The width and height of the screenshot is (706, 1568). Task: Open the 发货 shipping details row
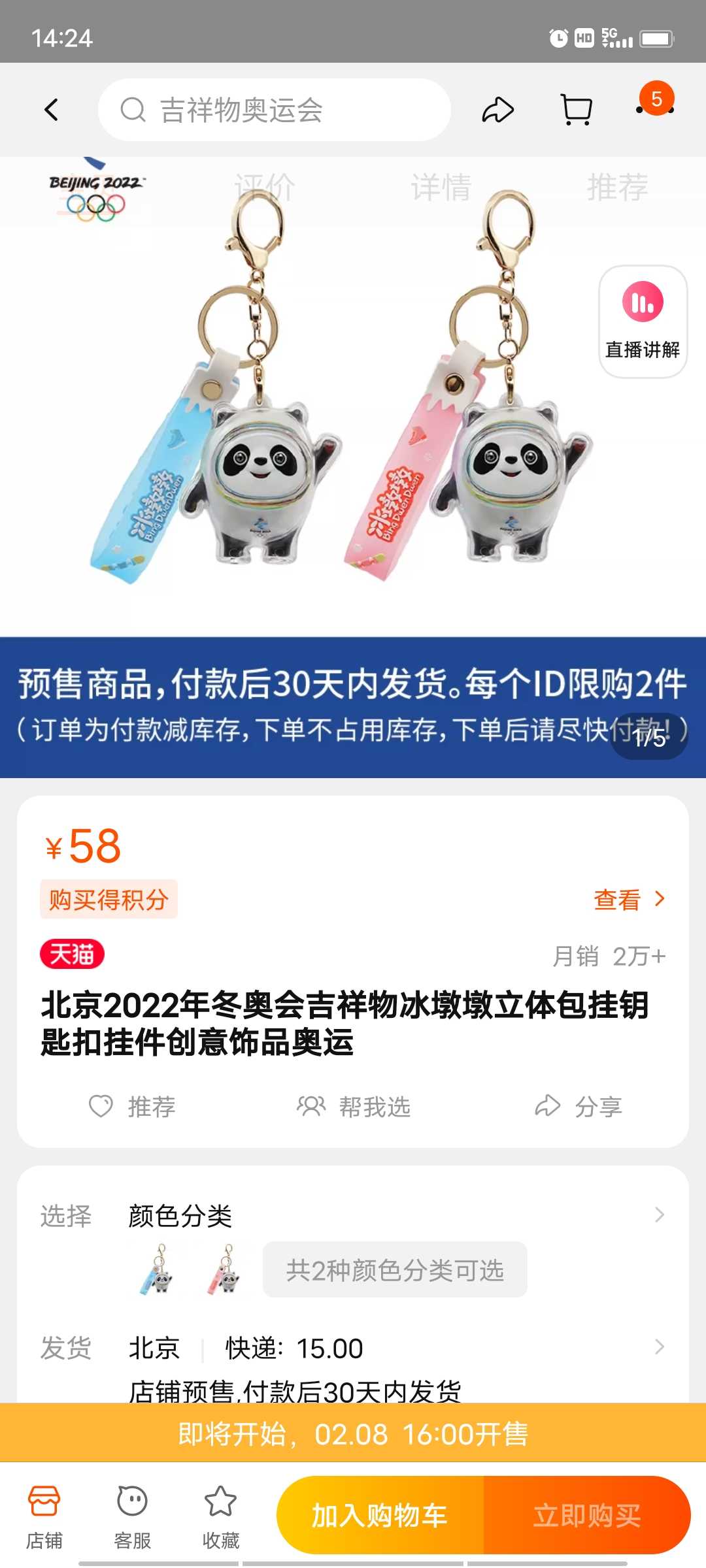tap(353, 1348)
